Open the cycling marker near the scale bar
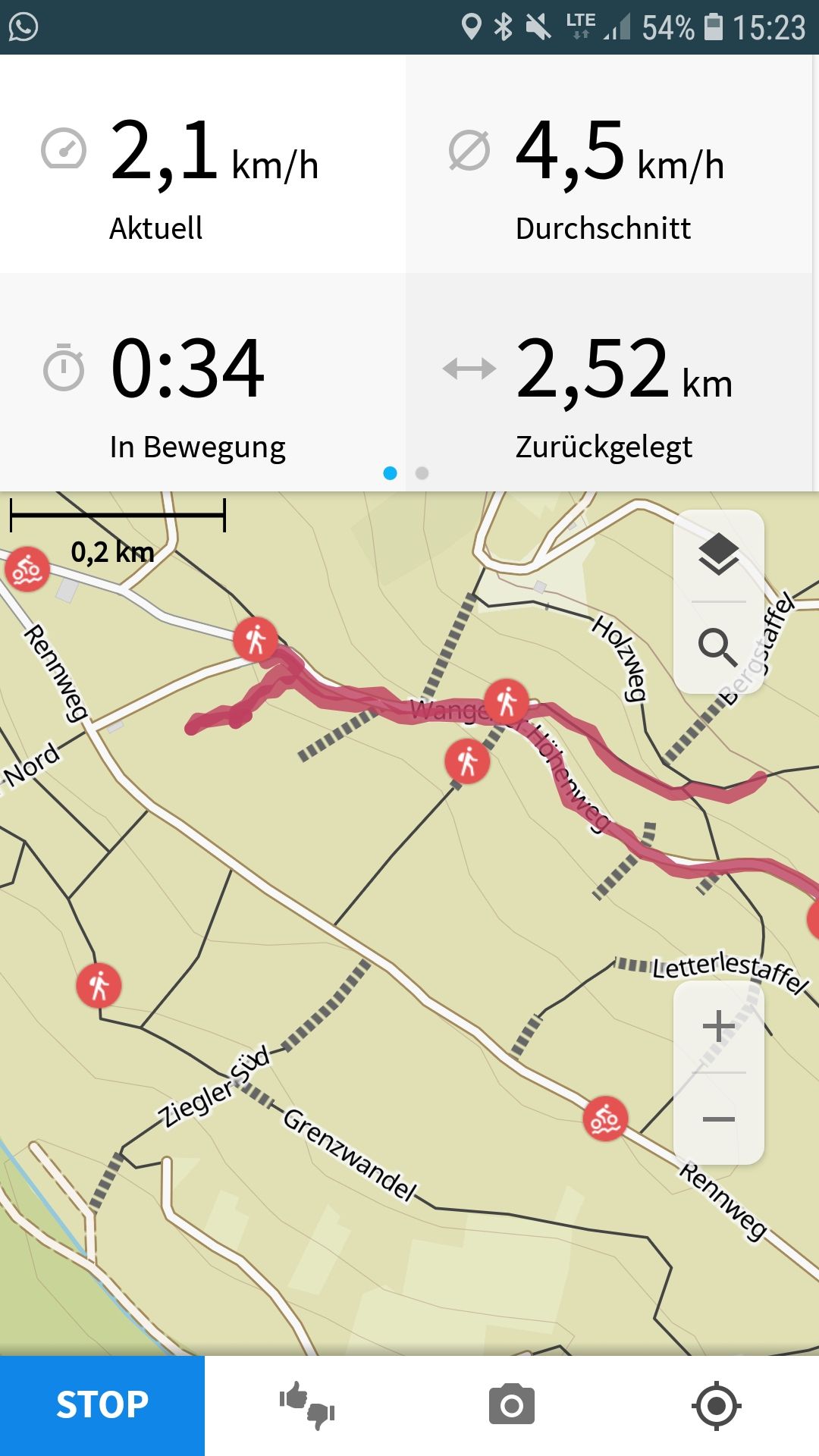This screenshot has width=819, height=1456. (x=27, y=570)
